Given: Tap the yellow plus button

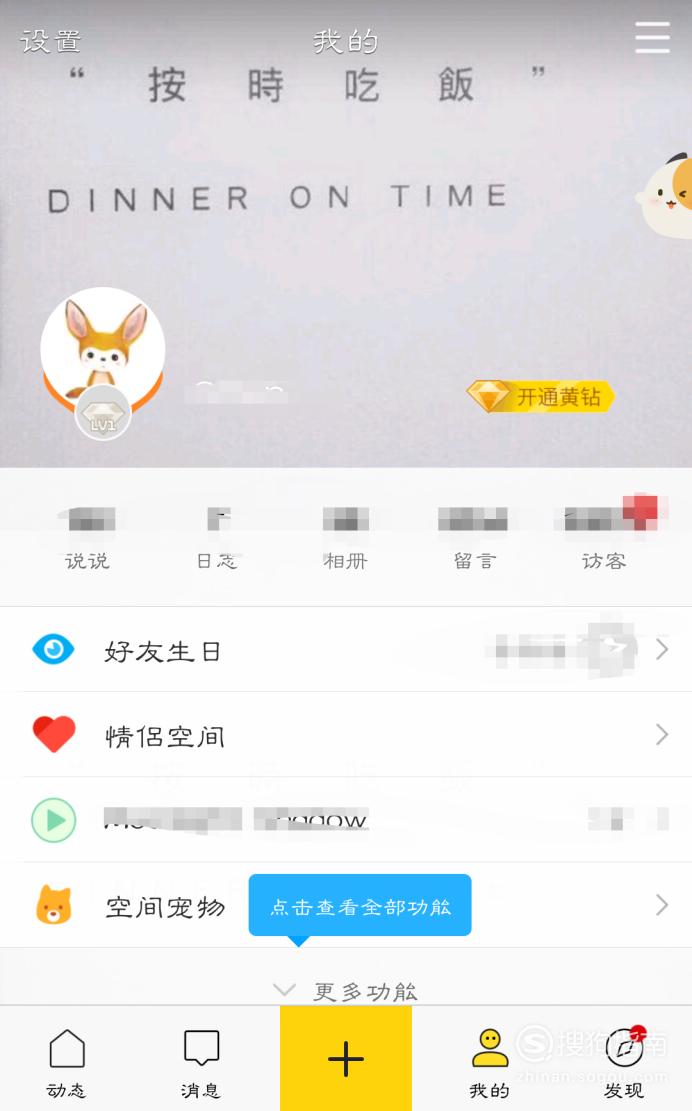Looking at the screenshot, I should (x=346, y=1059).
